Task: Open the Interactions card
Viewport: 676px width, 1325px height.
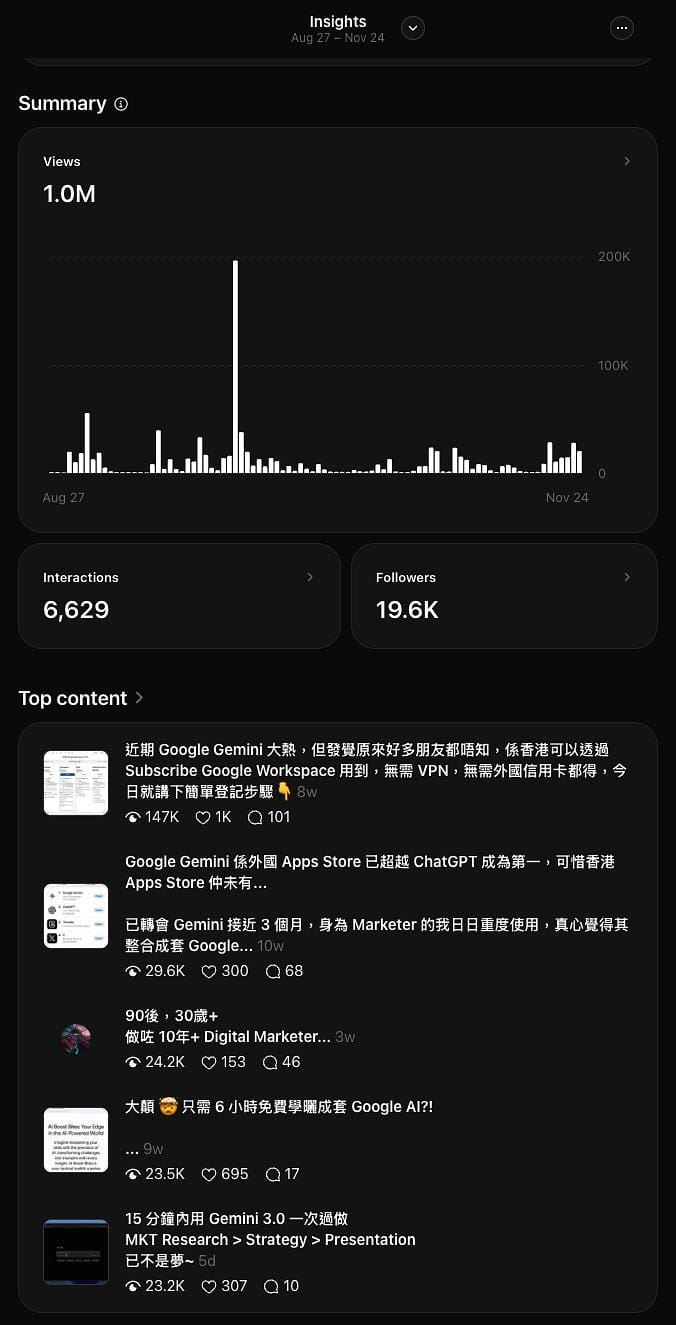Action: pyautogui.click(x=179, y=596)
